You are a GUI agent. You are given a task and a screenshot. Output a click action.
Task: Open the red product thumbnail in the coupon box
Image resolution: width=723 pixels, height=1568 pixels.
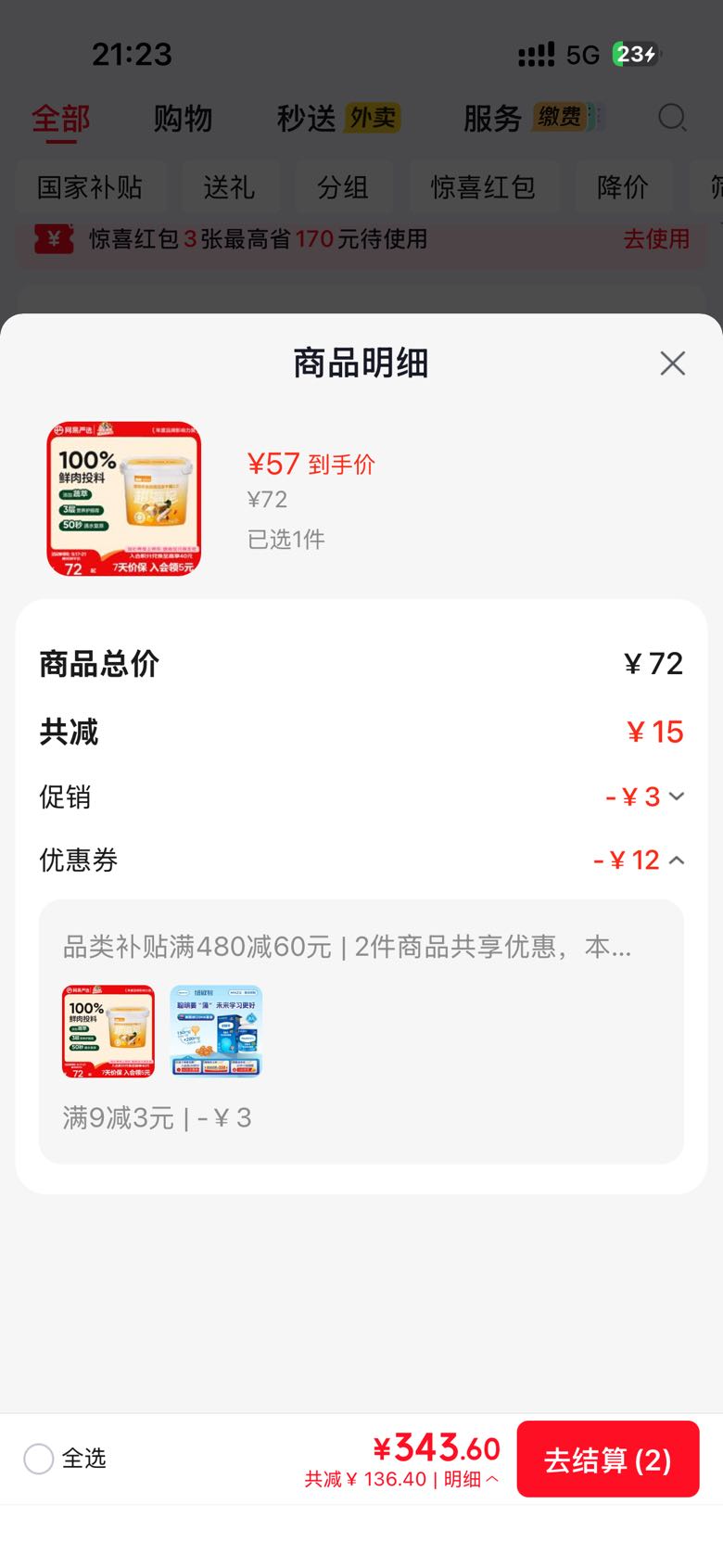108,1031
